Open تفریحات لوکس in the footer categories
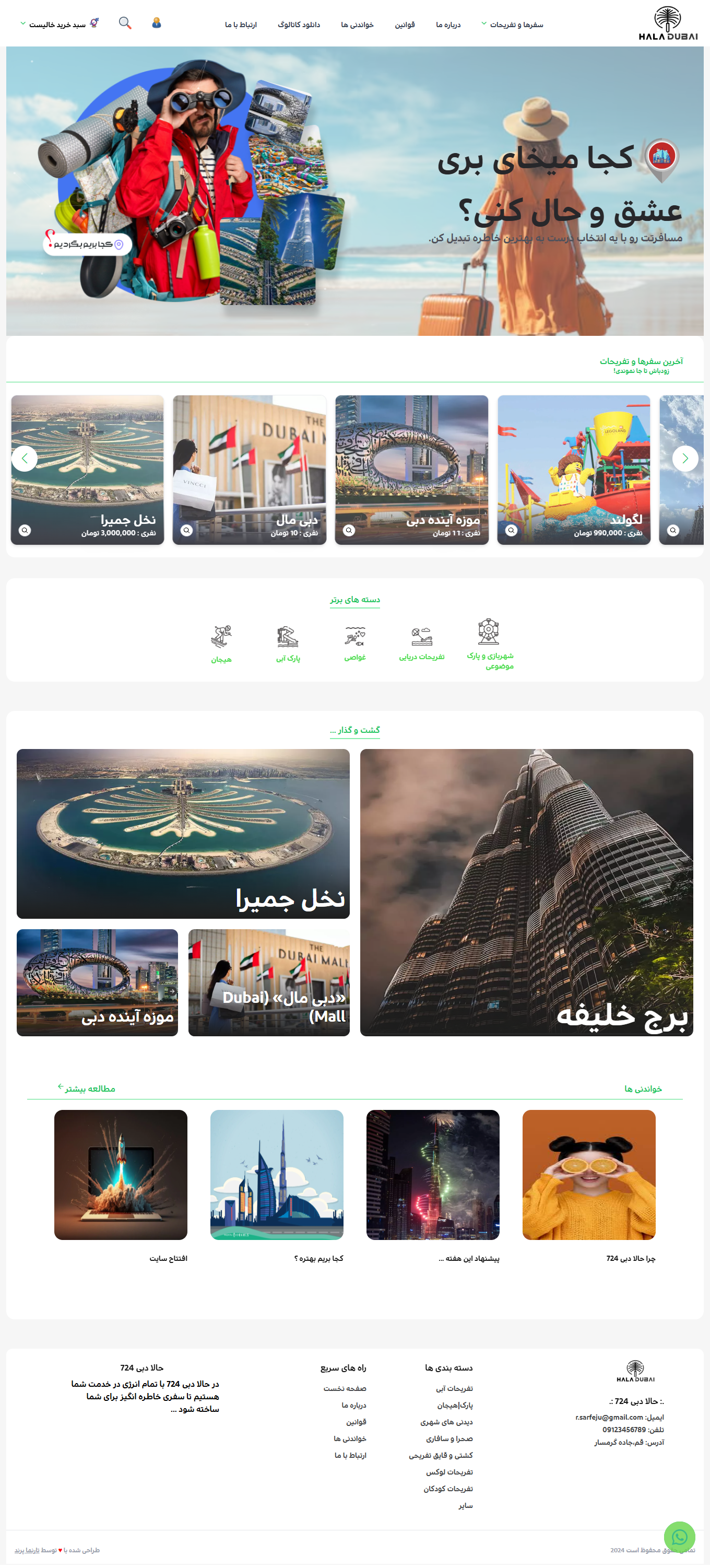Viewport: 710px width, 1568px height. pyautogui.click(x=449, y=1472)
